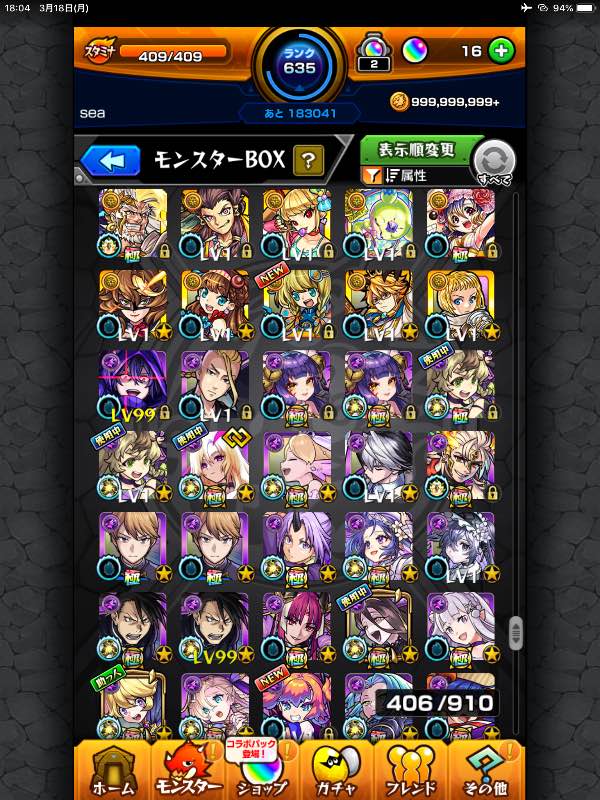This screenshot has width=600, height=800.
Task: Open the Monster BOX help question mark
Action: pyautogui.click(x=308, y=159)
